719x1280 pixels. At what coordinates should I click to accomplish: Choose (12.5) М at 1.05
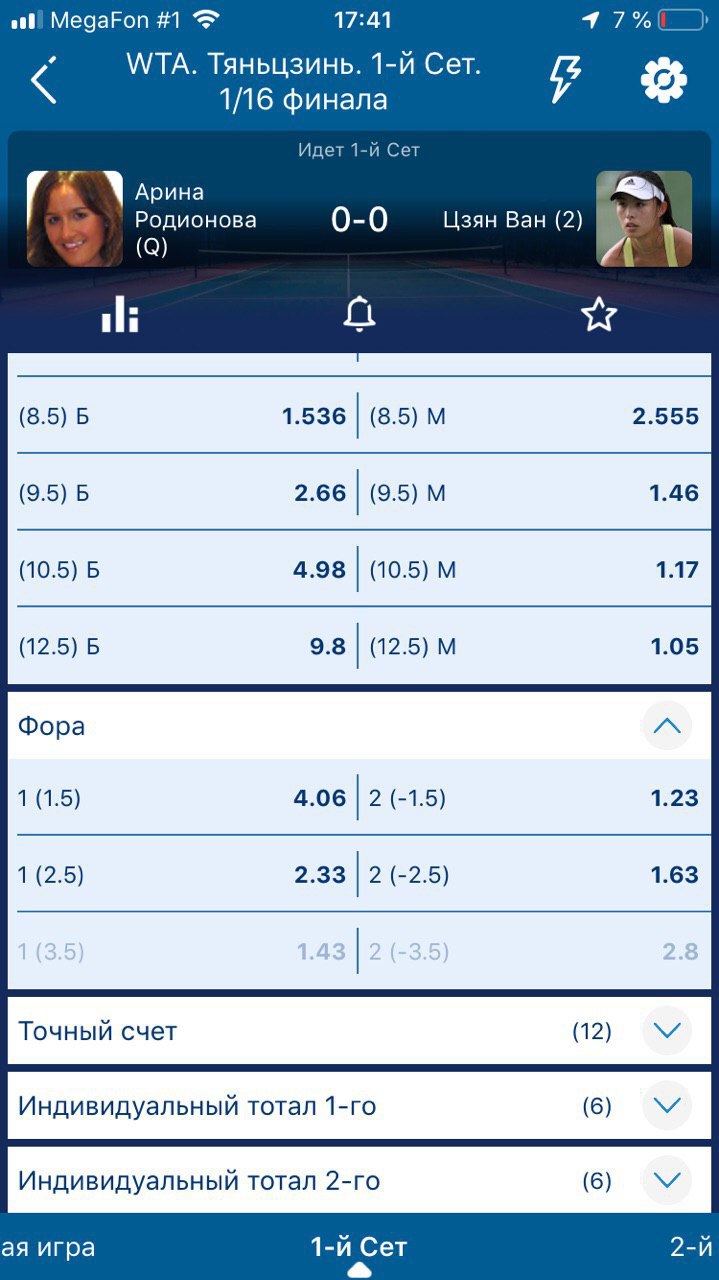point(534,647)
